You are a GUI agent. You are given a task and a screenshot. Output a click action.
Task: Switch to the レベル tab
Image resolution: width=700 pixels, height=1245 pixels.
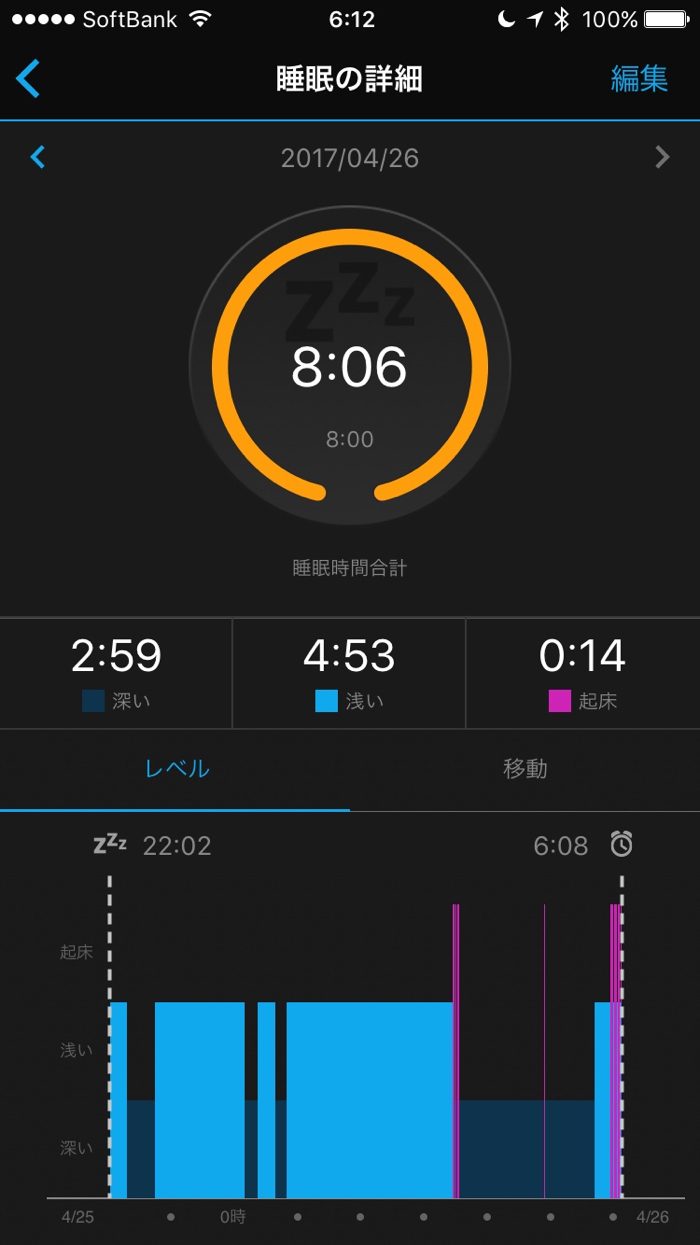coord(176,769)
